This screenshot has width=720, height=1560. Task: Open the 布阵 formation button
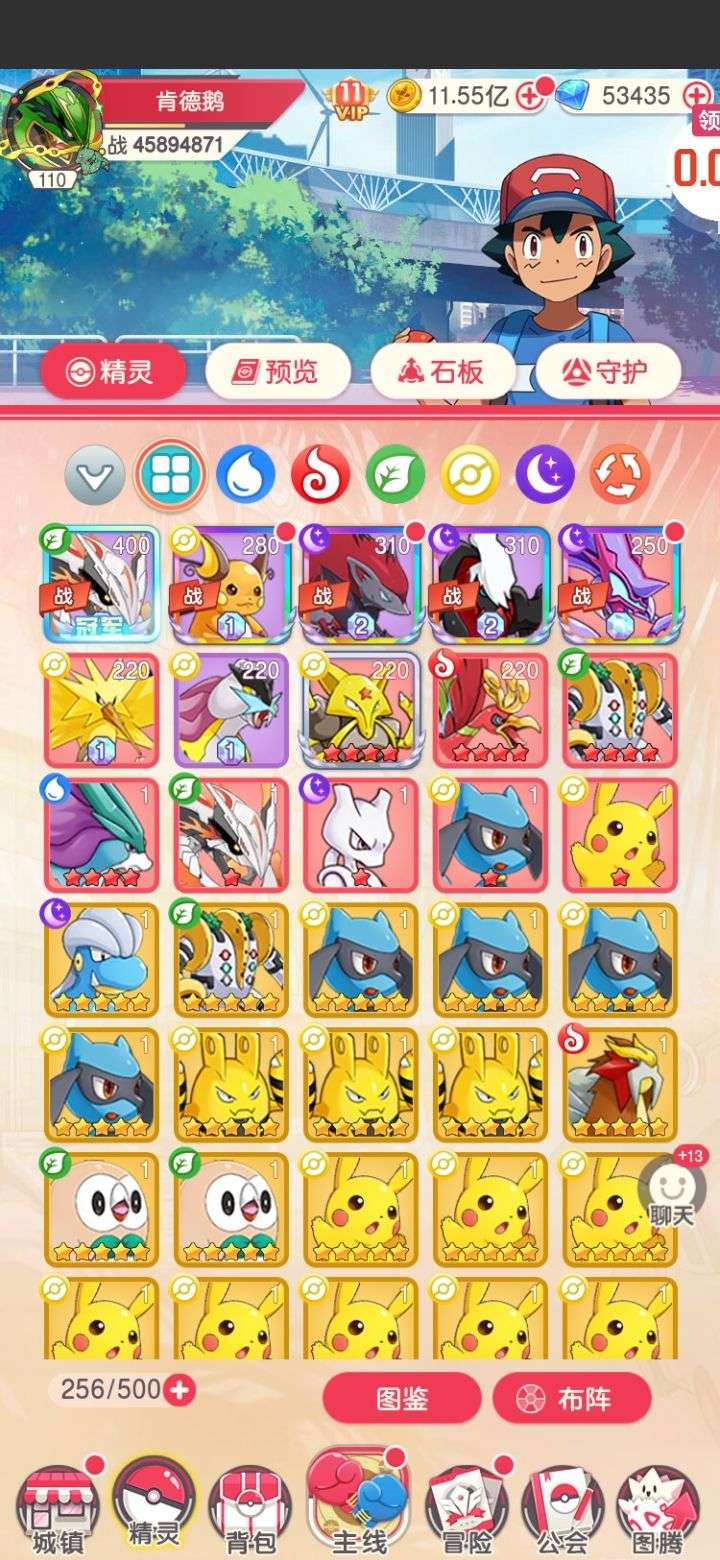click(x=572, y=1398)
